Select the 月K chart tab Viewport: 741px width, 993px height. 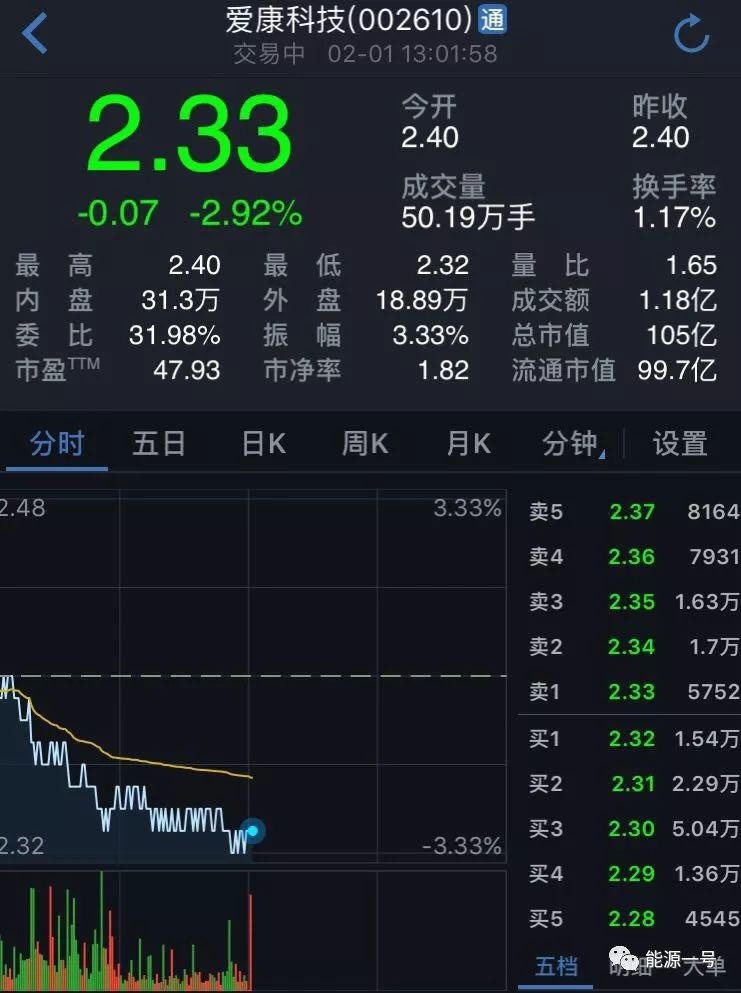click(x=468, y=443)
